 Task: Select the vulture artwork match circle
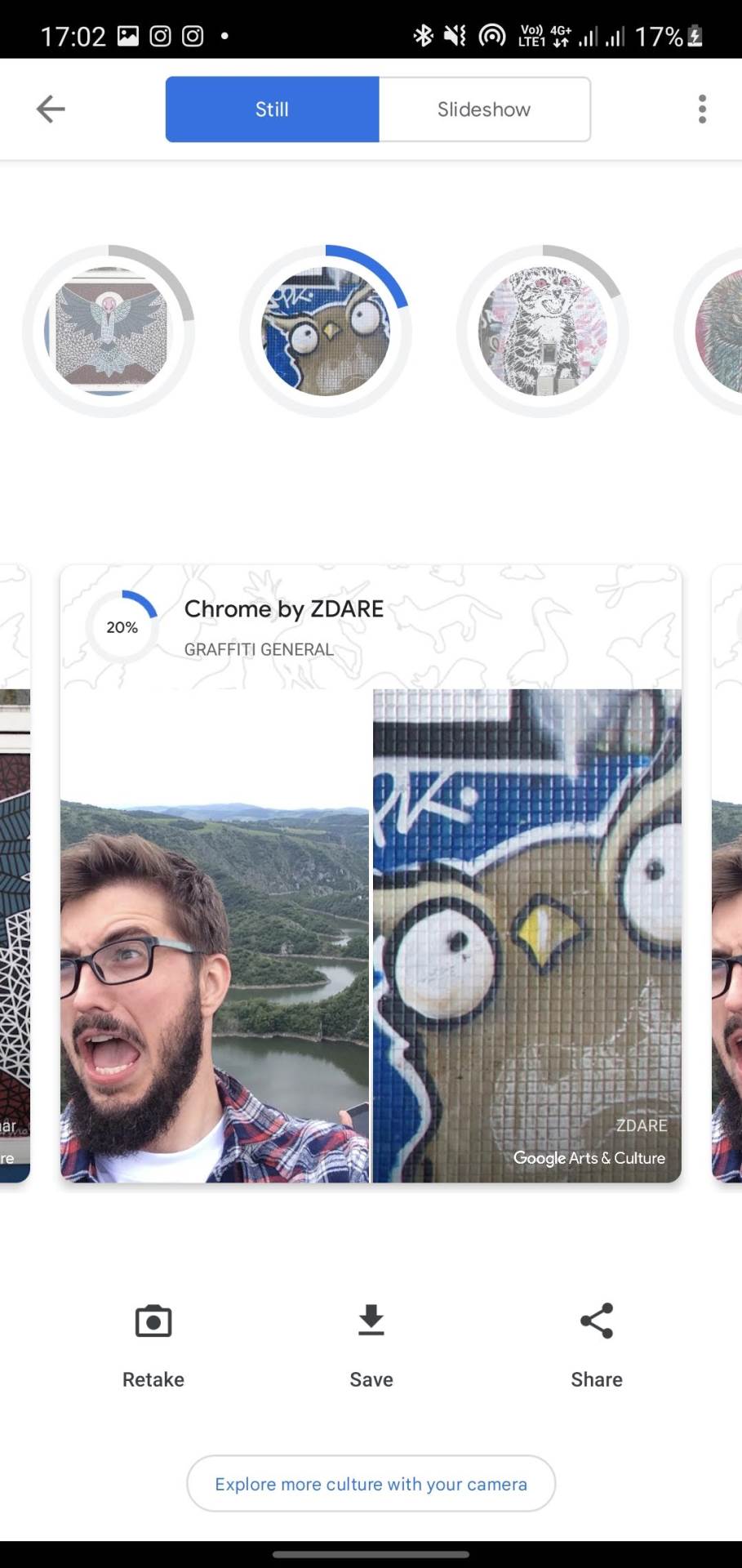[109, 332]
